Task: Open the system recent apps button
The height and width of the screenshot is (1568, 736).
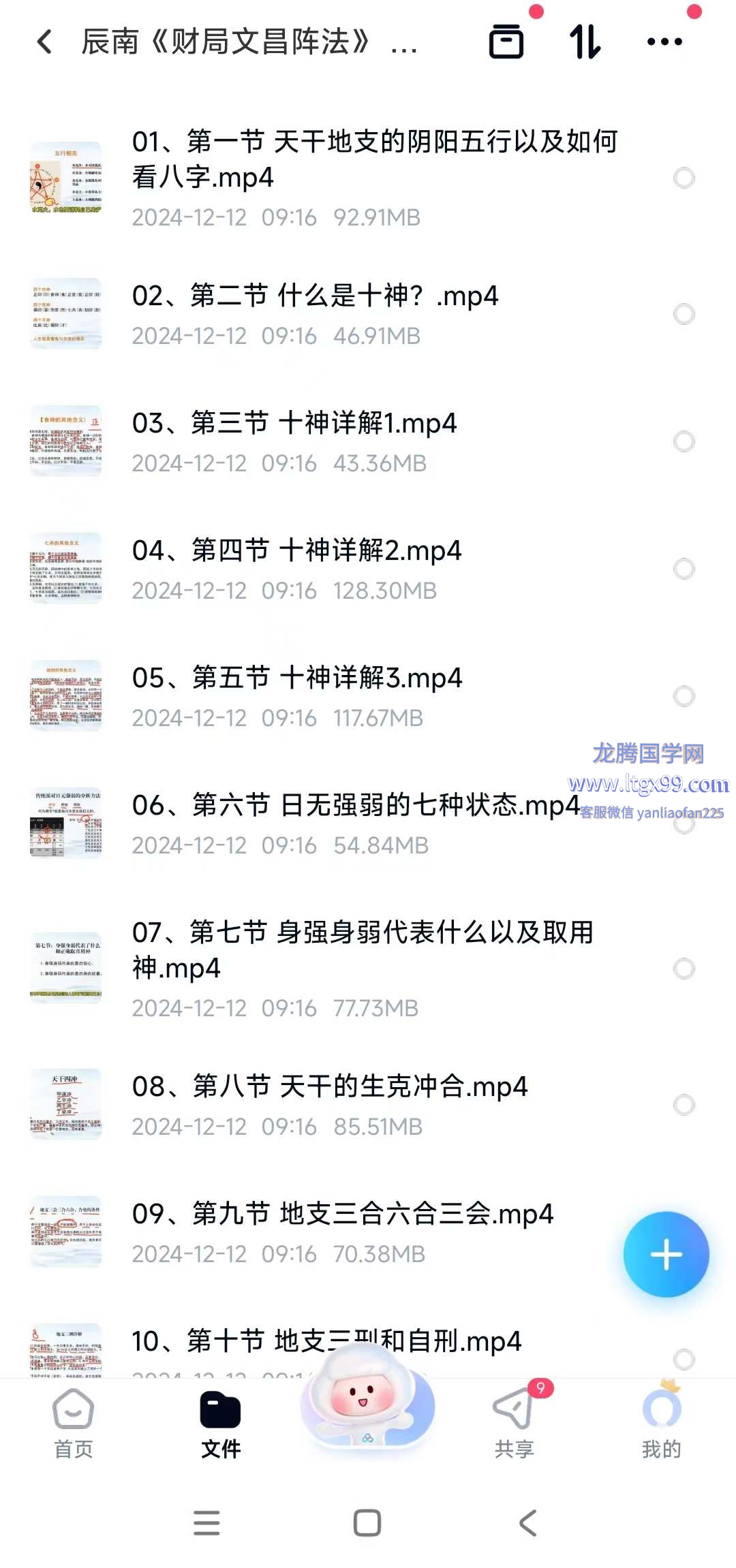Action: 206,1523
